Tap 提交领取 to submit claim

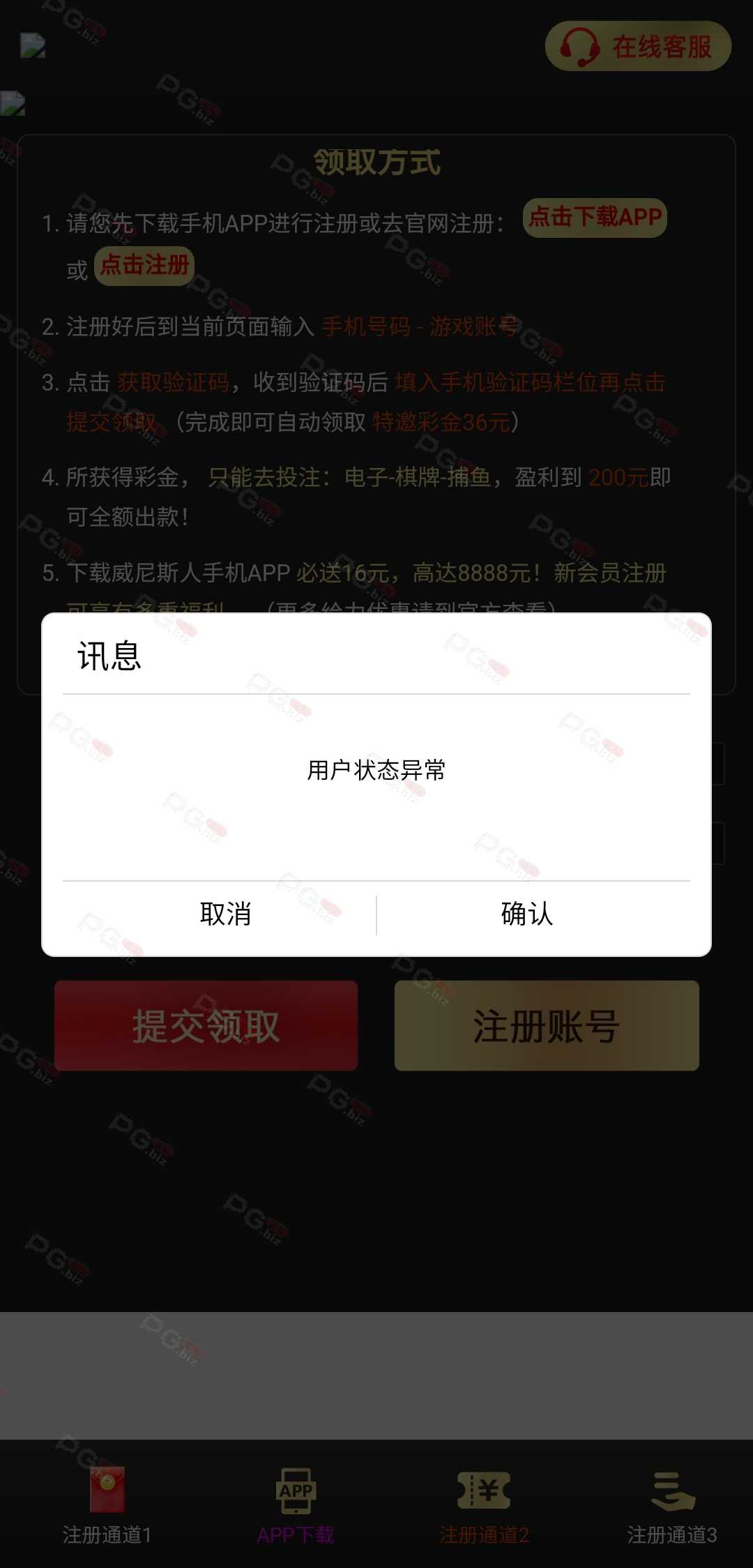tap(206, 1025)
